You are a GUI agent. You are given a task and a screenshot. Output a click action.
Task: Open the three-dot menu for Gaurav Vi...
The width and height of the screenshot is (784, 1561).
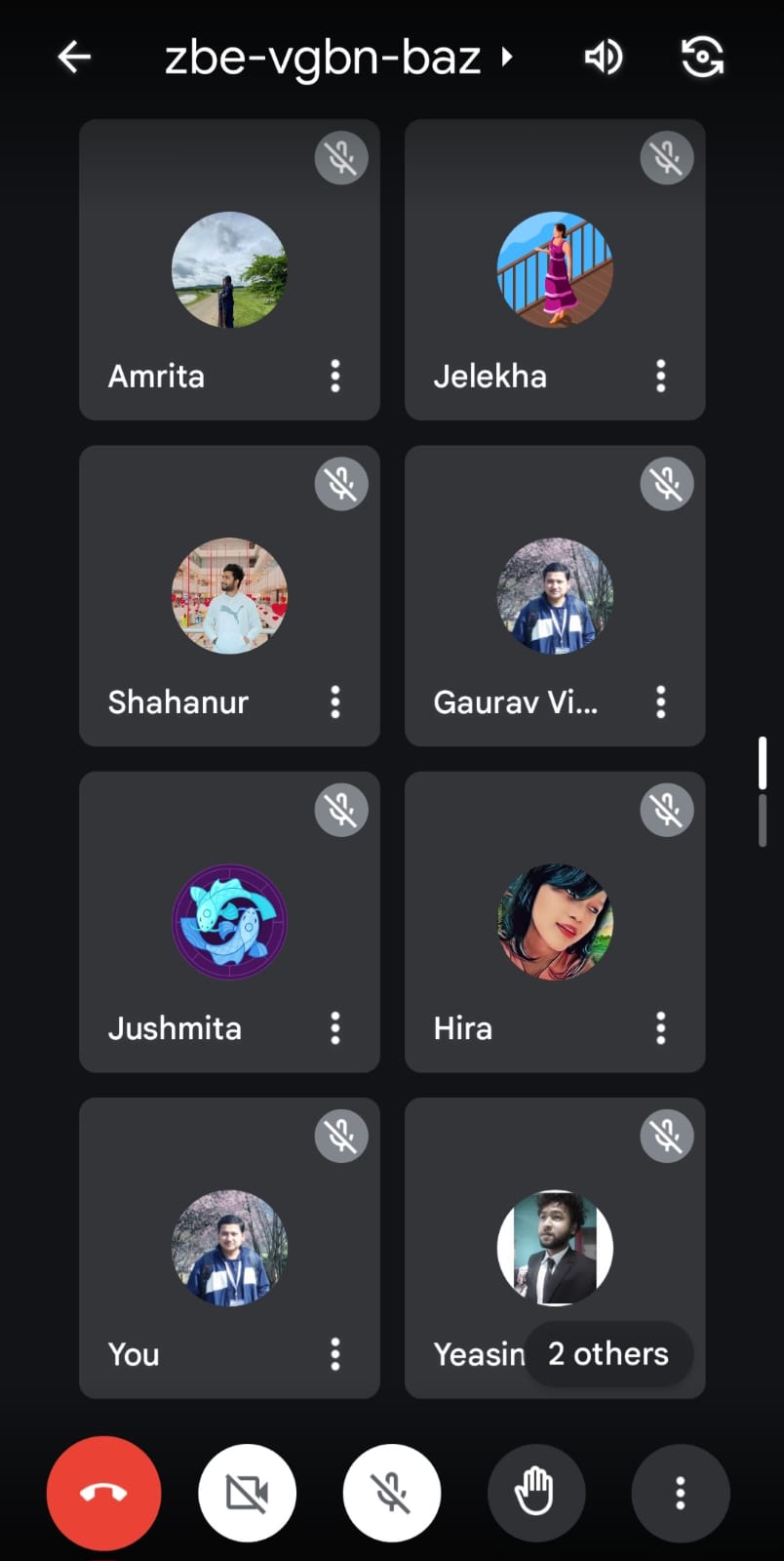point(661,701)
